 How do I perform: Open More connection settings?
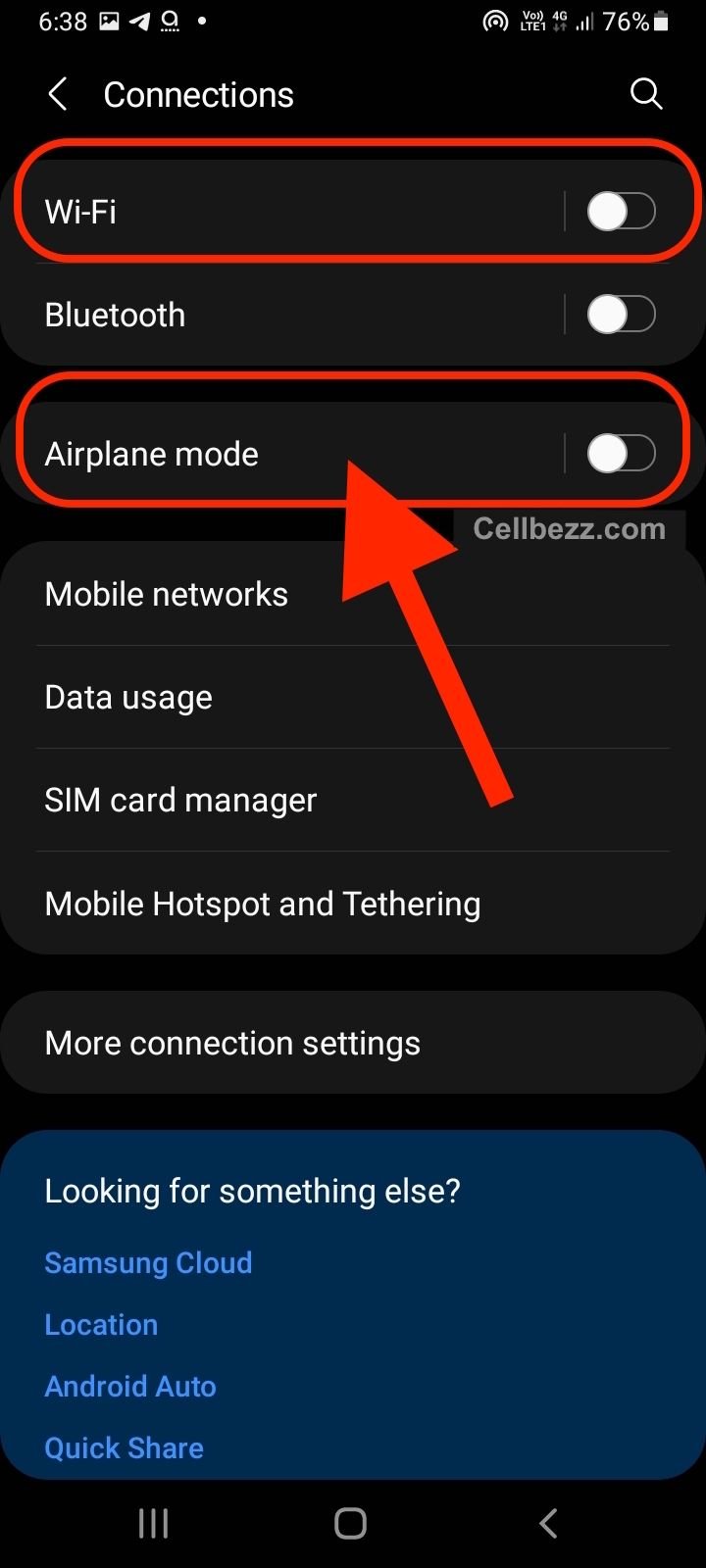pos(353,1043)
